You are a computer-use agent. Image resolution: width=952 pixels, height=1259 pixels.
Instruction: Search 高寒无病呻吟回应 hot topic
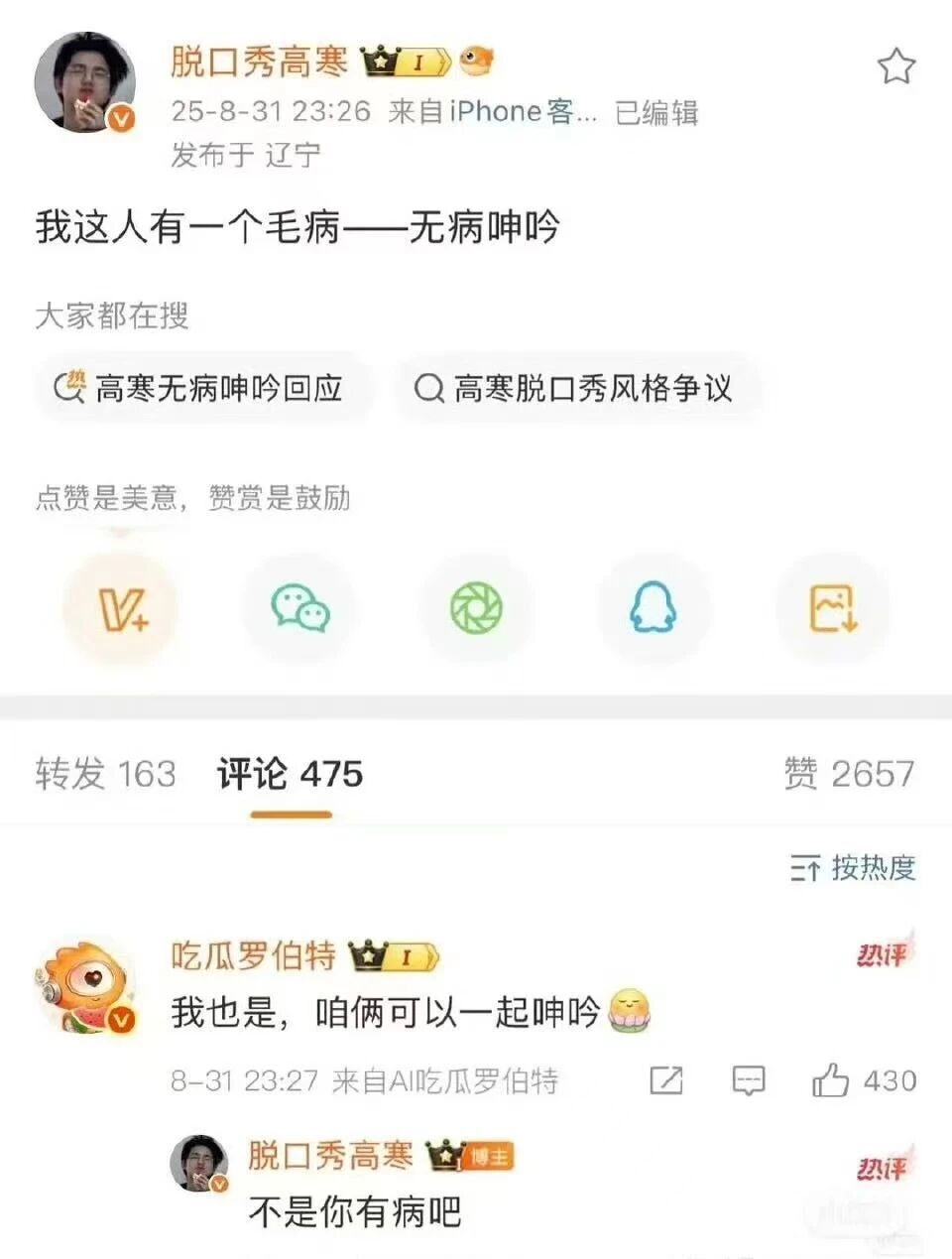[x=203, y=389]
